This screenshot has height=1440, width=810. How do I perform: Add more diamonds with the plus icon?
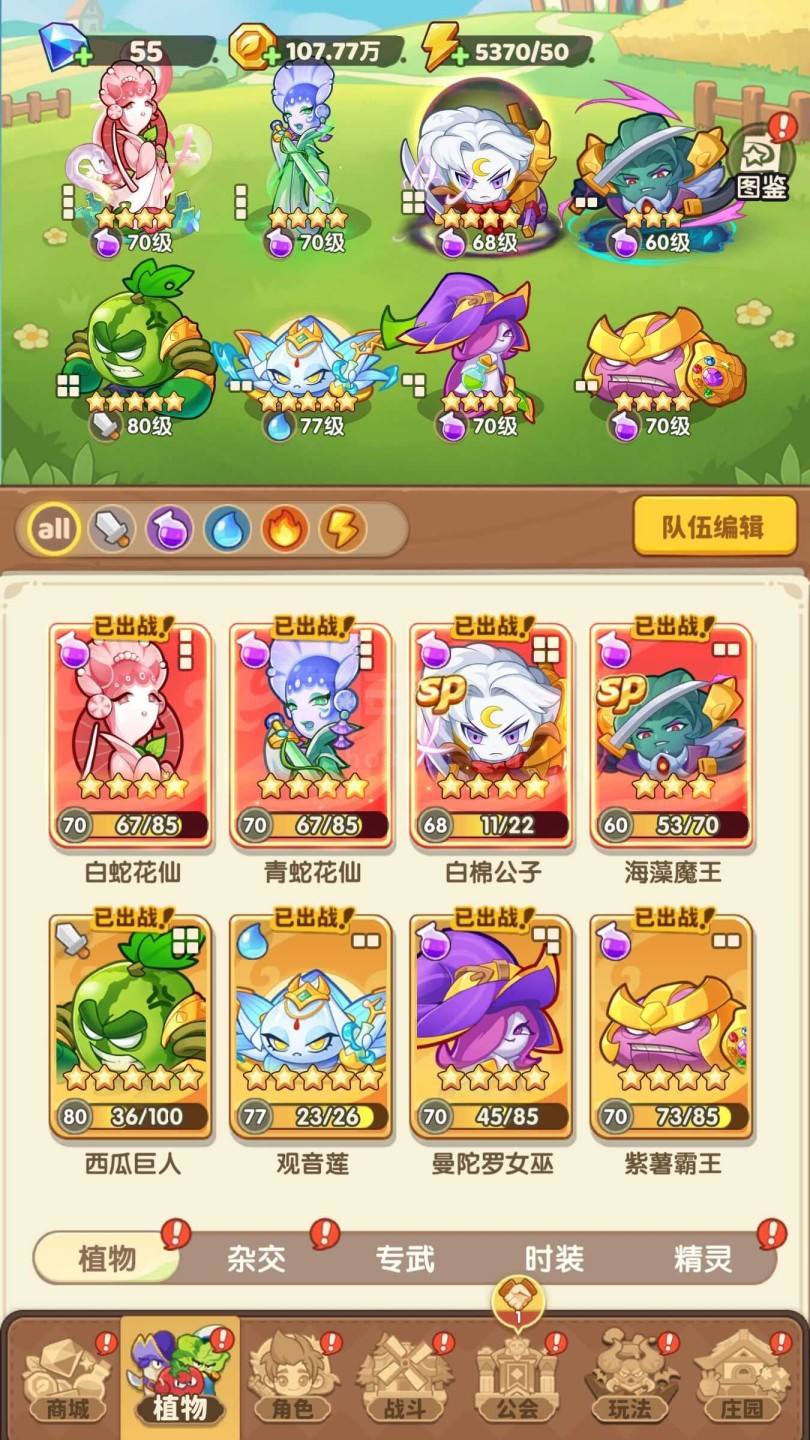83,56
